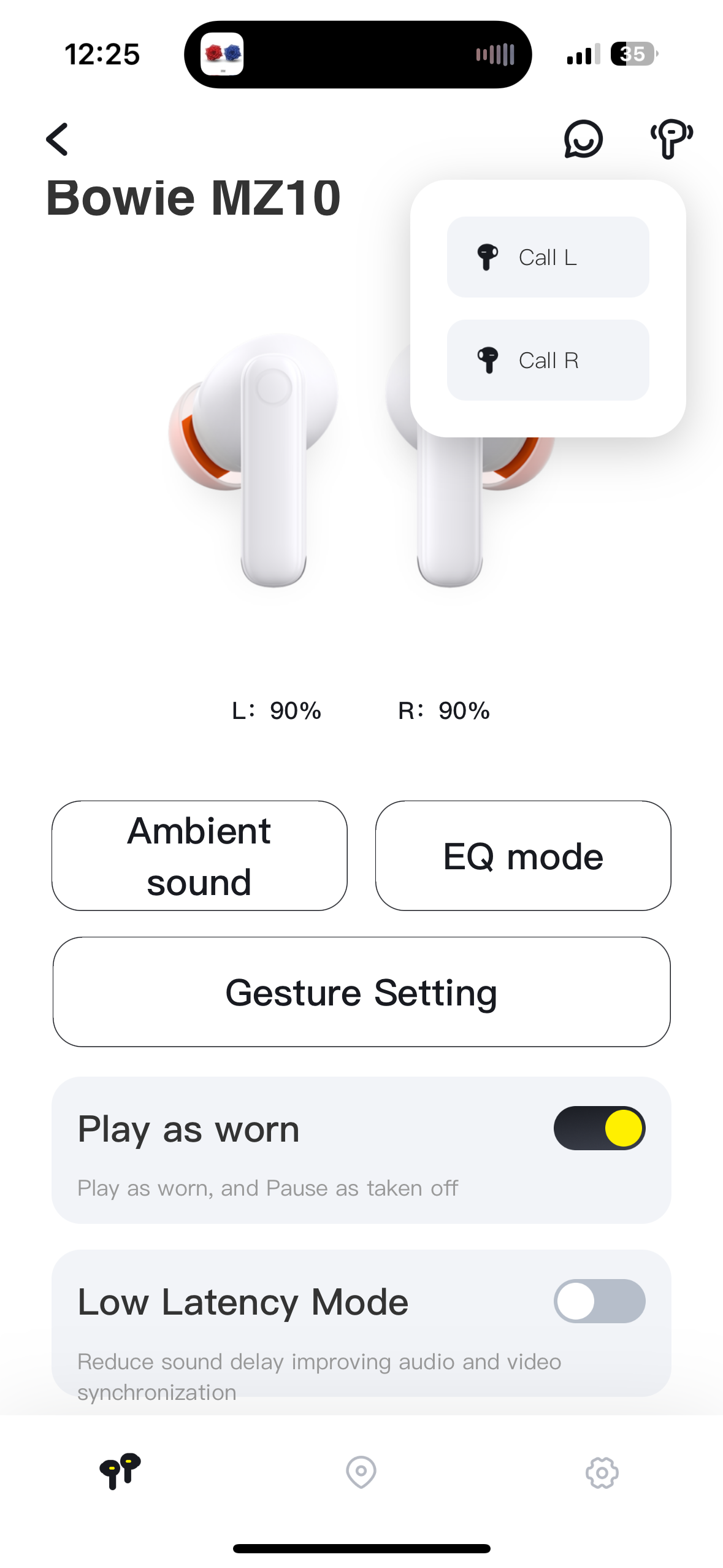723x1568 pixels.
Task: Select Call L to ring left earbud
Action: (548, 257)
